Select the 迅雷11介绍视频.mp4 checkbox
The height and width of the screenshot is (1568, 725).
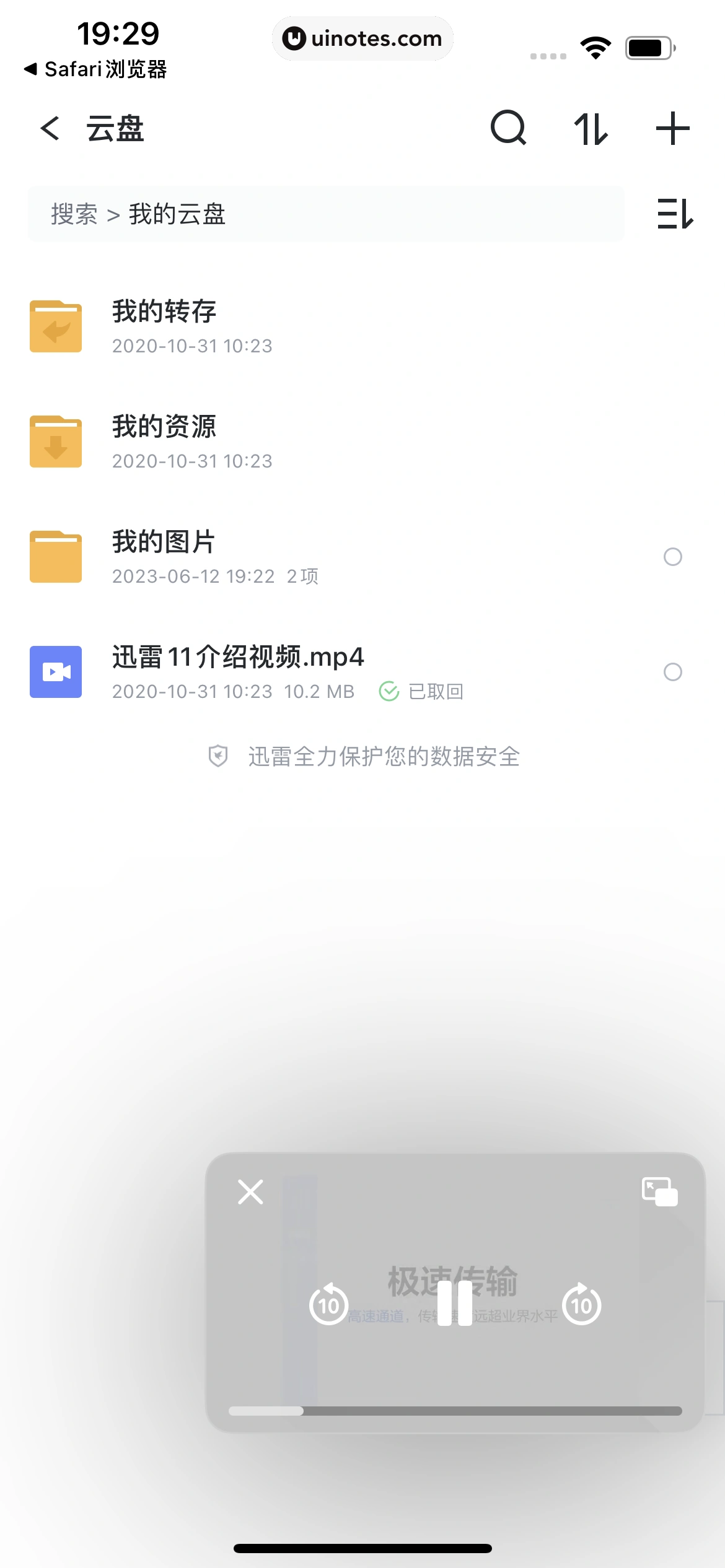[672, 672]
